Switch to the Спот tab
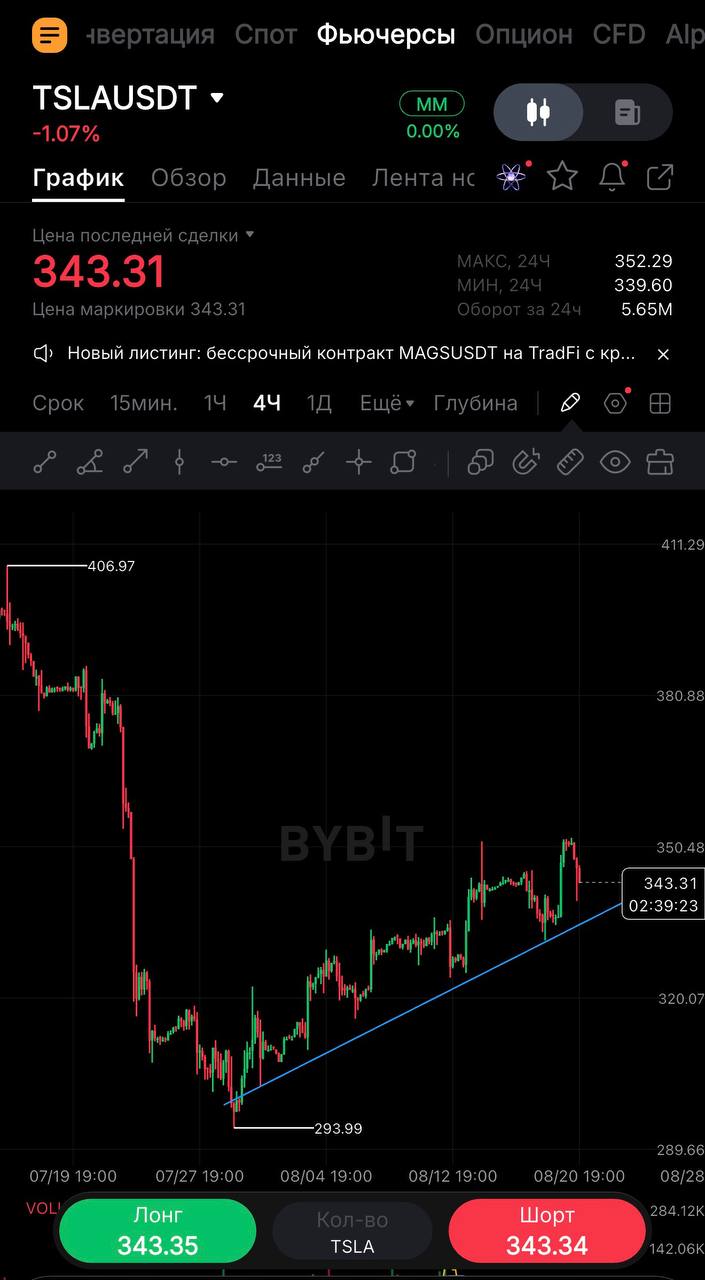The height and width of the screenshot is (1280, 705). (x=266, y=35)
